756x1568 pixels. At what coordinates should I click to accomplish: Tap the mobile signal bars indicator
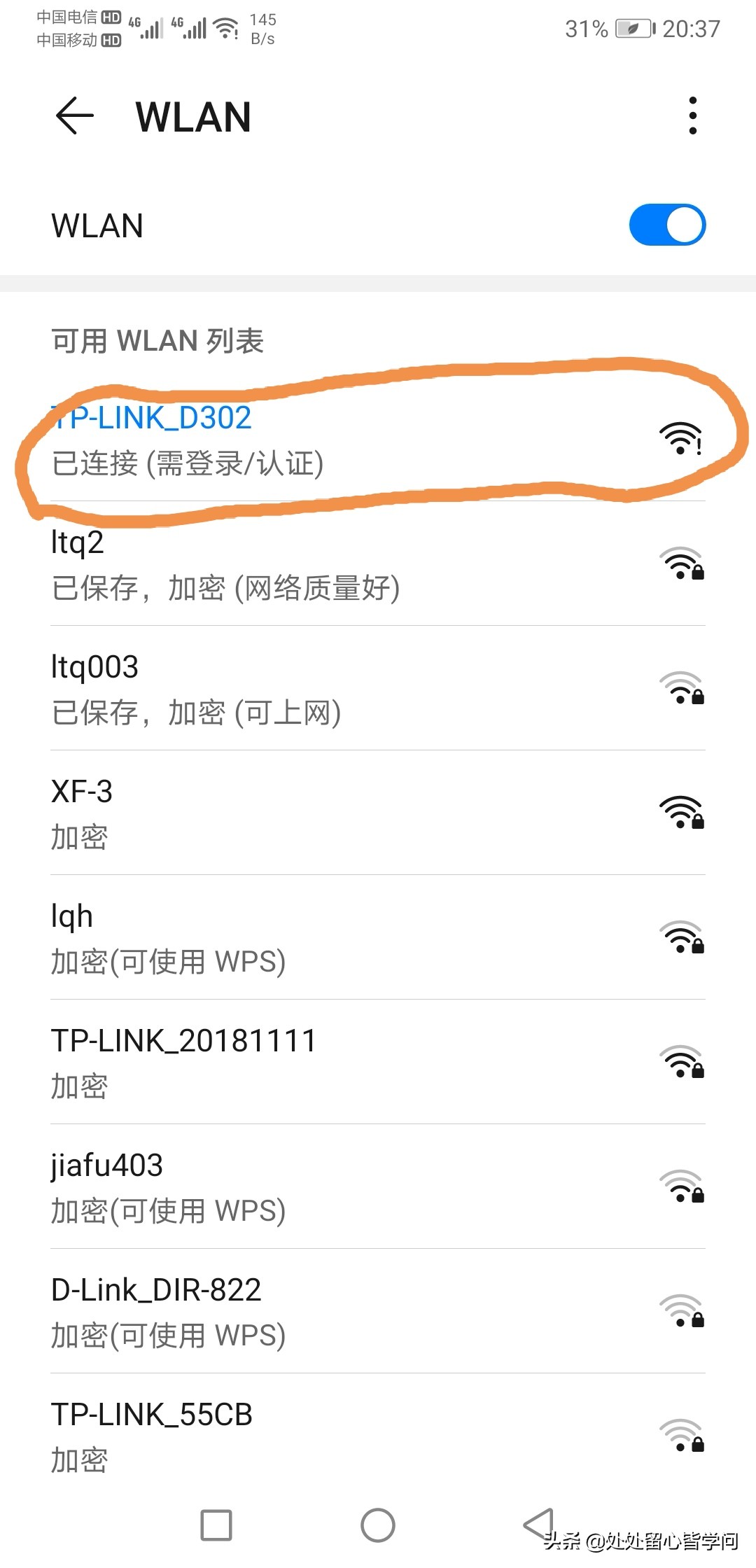150,28
